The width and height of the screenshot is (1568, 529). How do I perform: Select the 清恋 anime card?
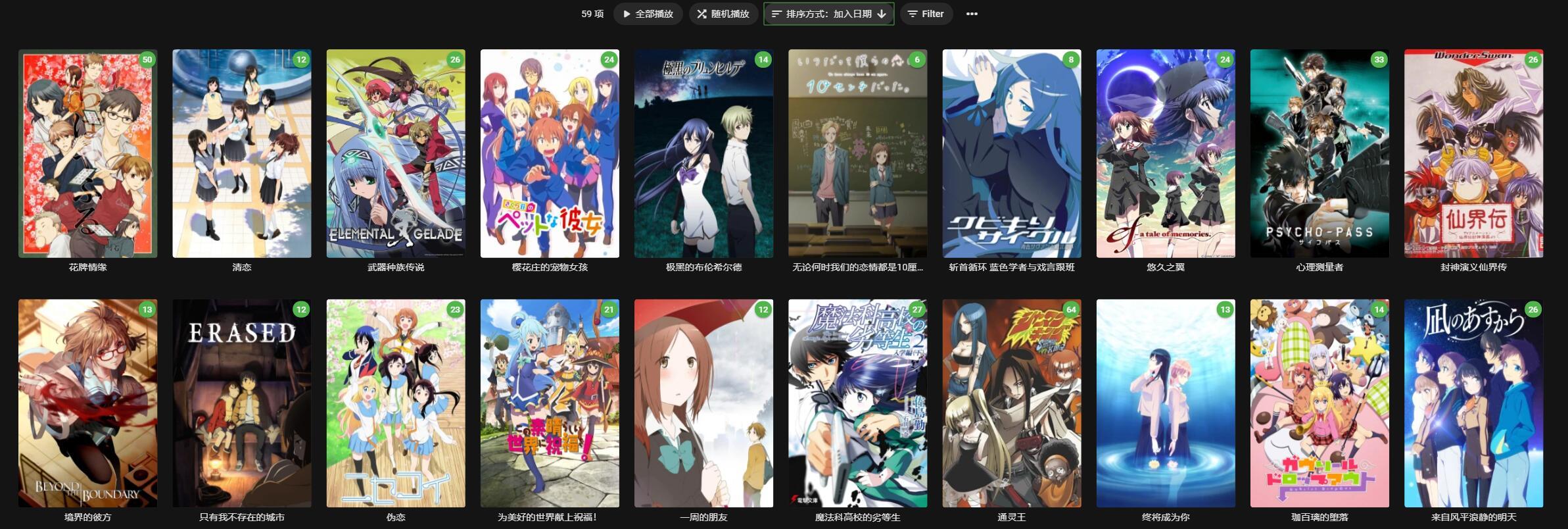point(241,153)
